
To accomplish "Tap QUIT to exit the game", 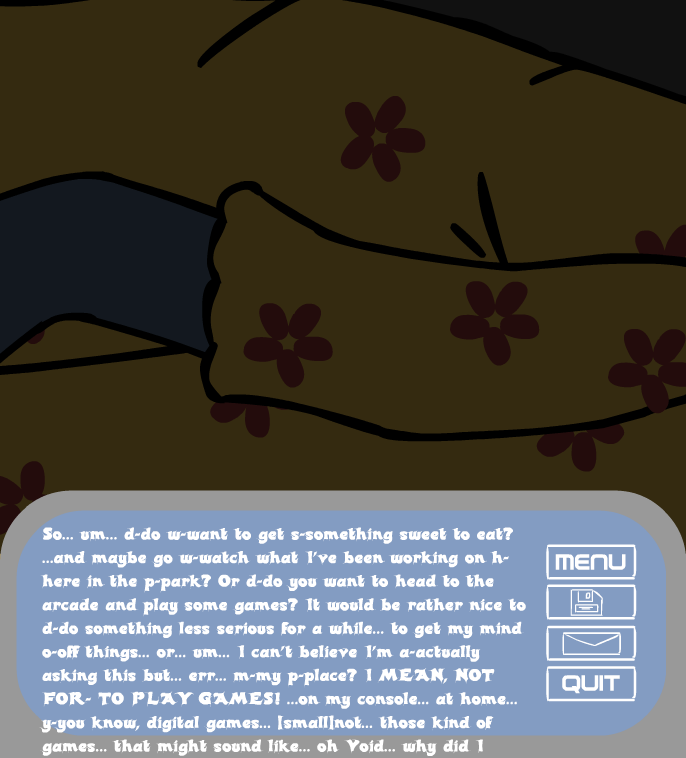I will point(590,684).
